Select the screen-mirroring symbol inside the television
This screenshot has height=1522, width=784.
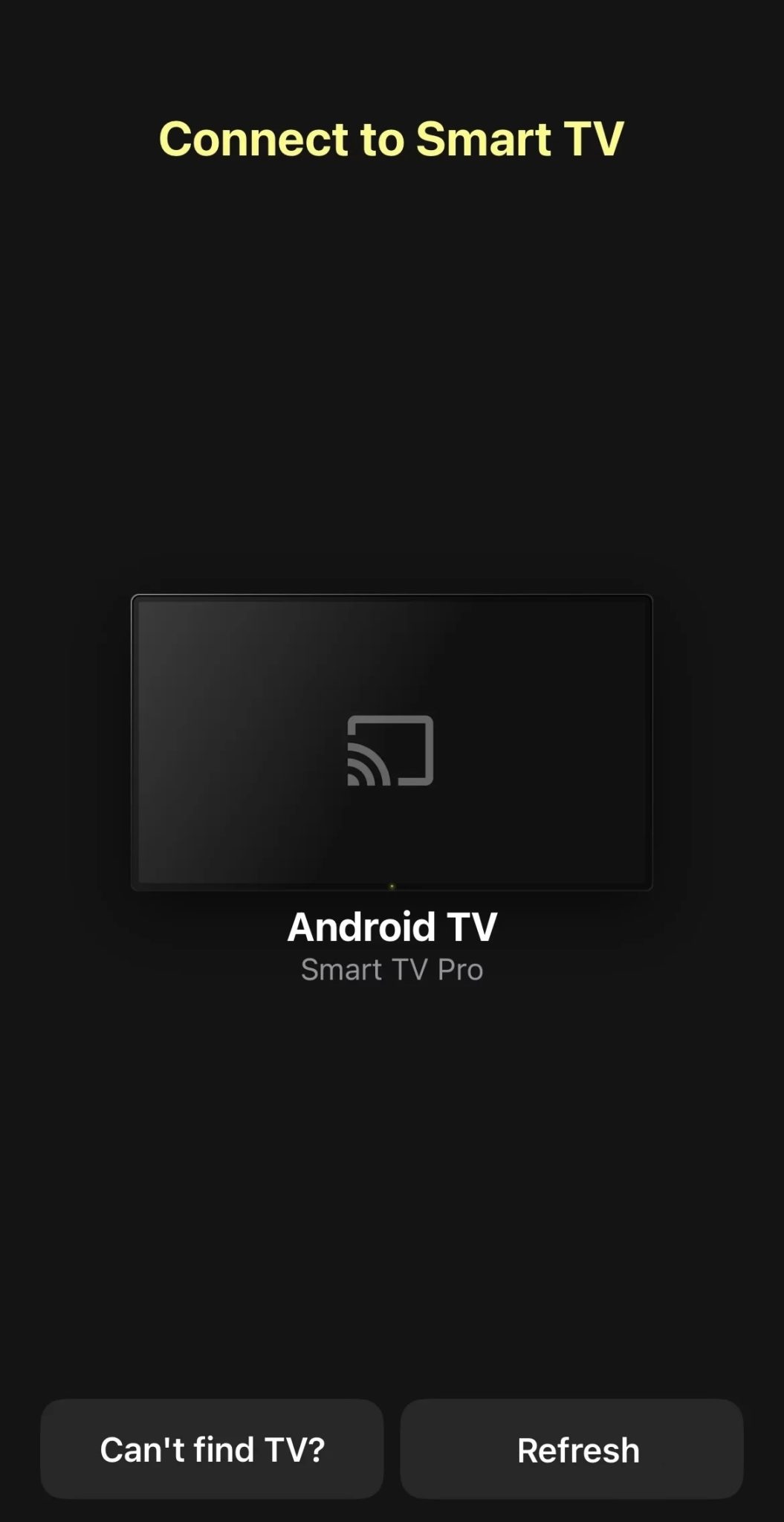click(x=389, y=751)
